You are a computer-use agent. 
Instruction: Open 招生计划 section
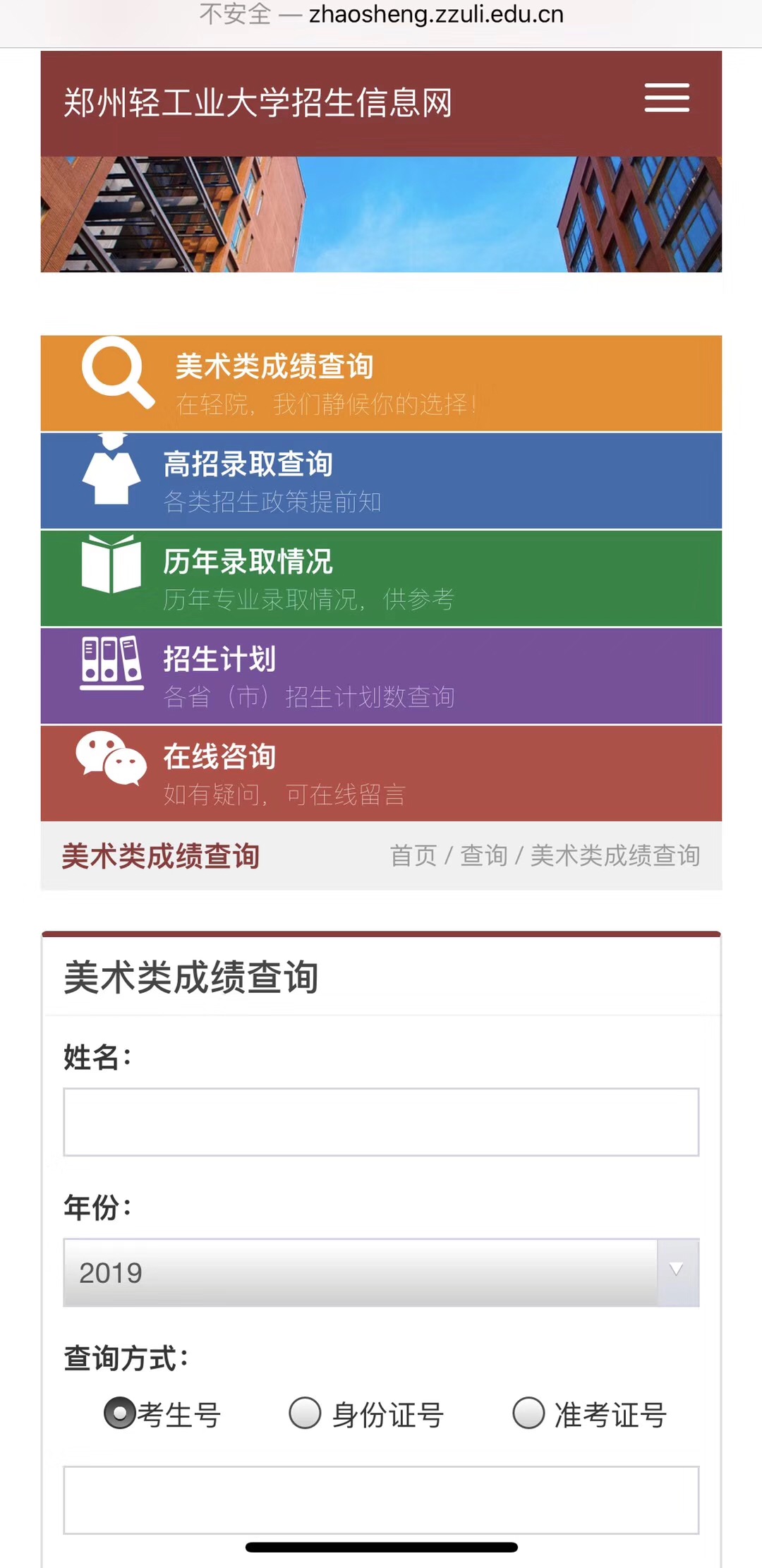coord(381,675)
